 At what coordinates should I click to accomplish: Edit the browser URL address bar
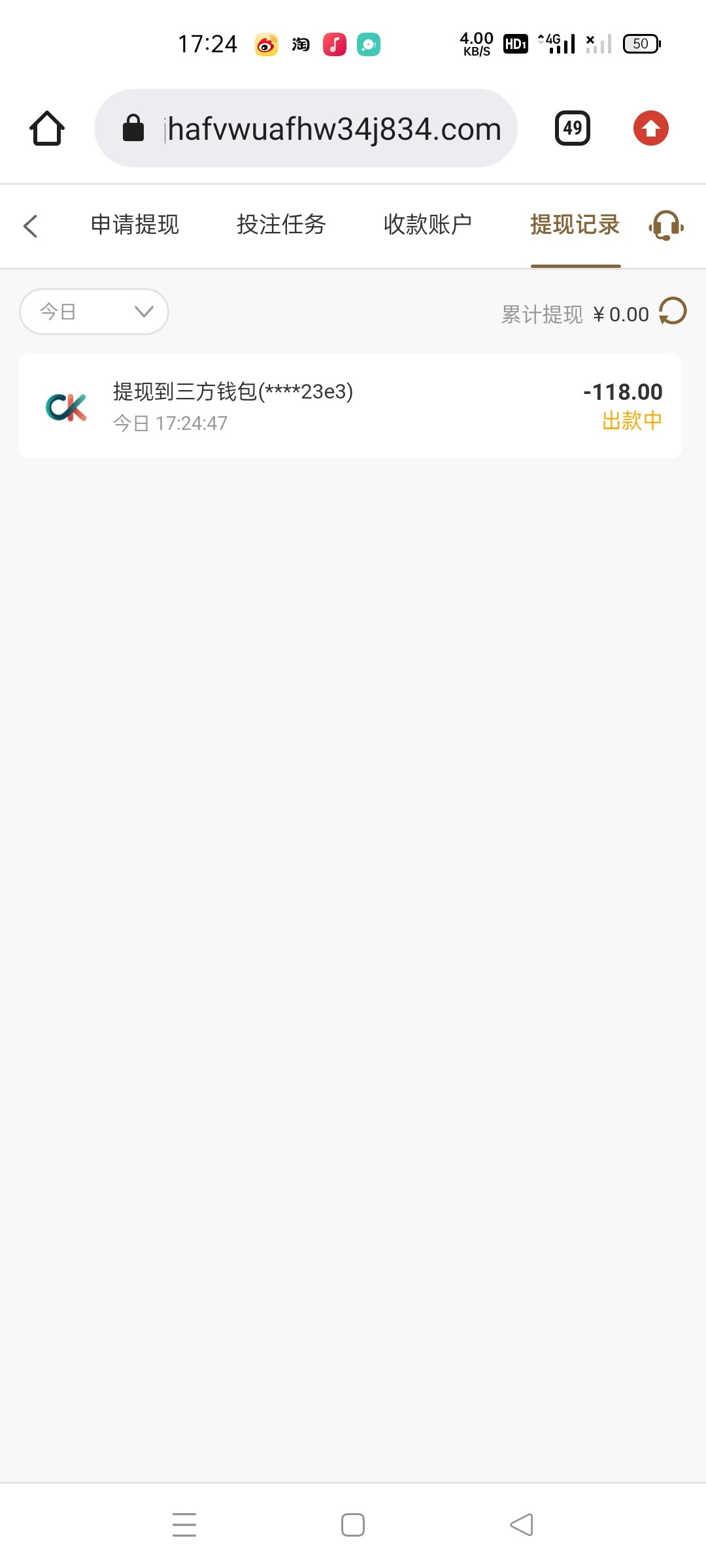(x=306, y=128)
